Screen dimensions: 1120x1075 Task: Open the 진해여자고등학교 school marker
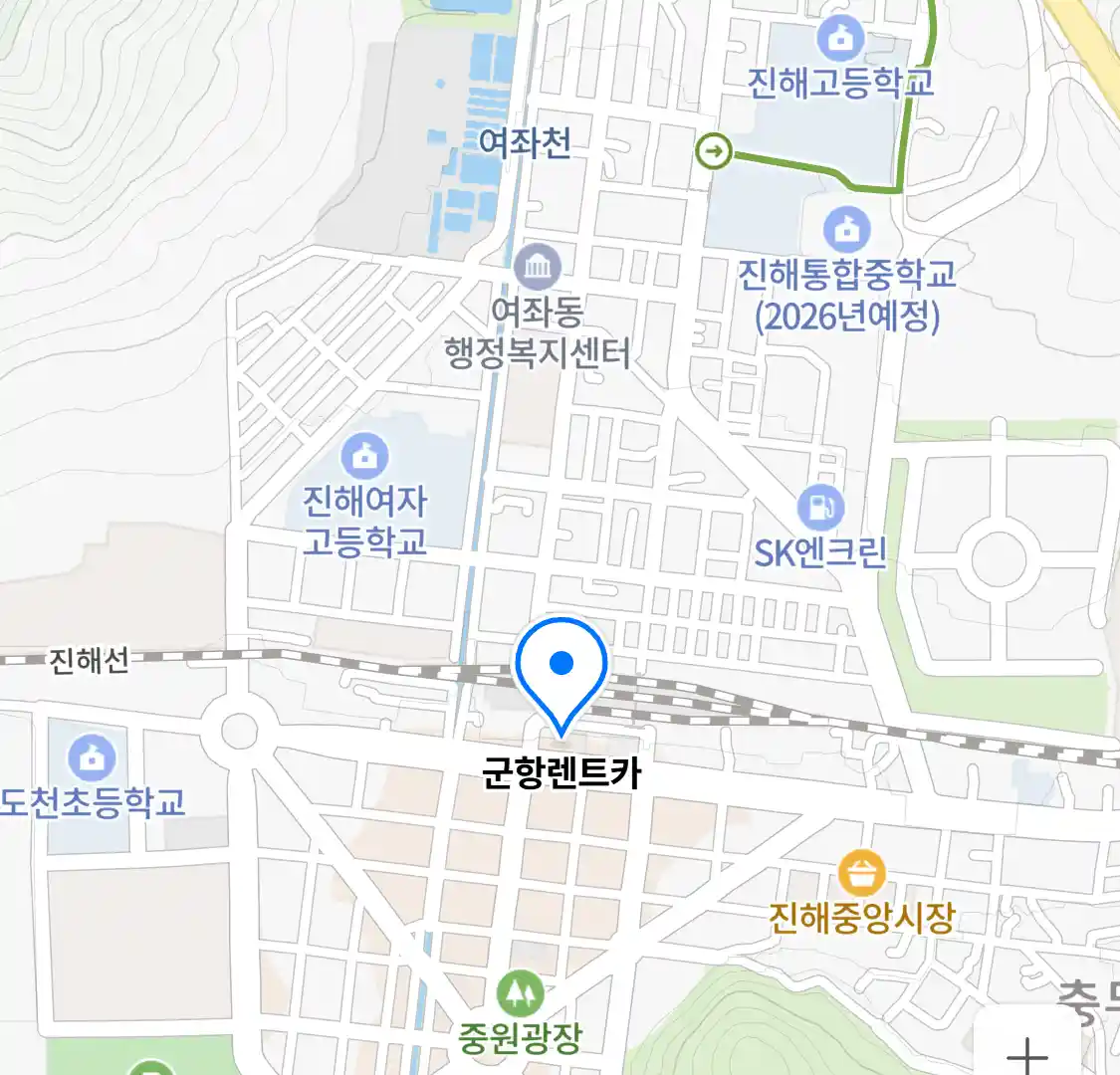tap(364, 457)
